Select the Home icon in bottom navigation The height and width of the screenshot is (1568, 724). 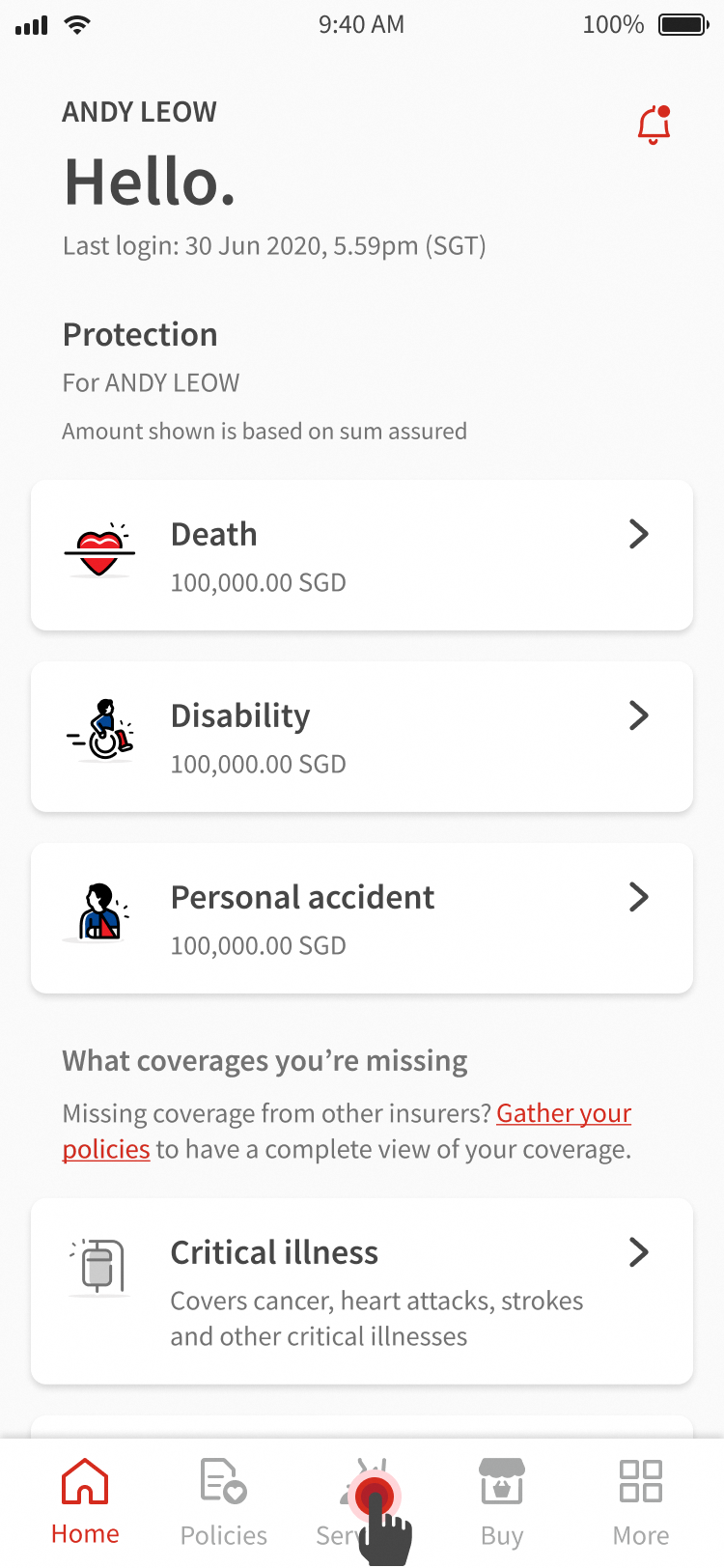click(x=85, y=1480)
